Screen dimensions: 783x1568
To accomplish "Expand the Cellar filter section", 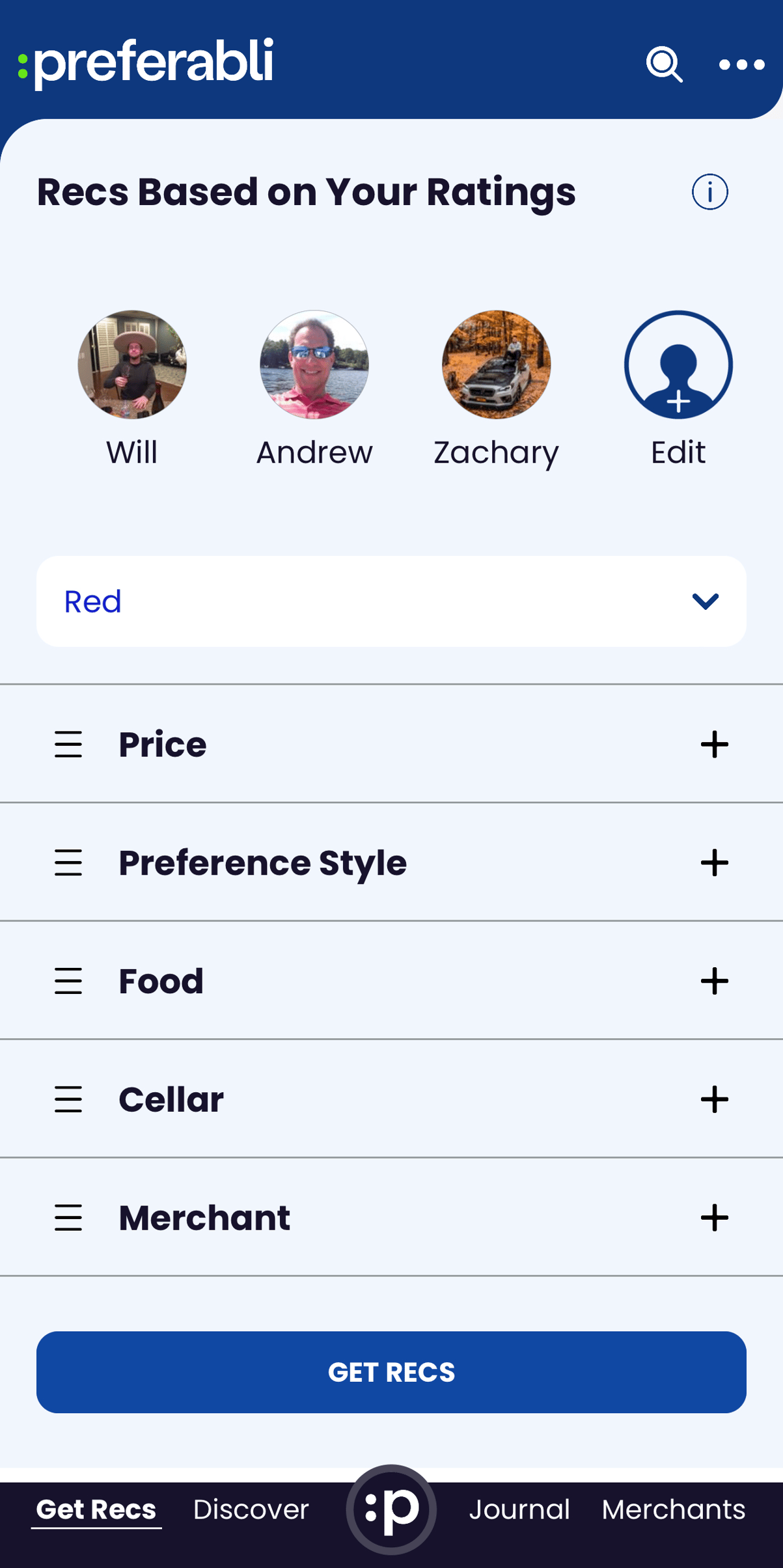I will [715, 1100].
